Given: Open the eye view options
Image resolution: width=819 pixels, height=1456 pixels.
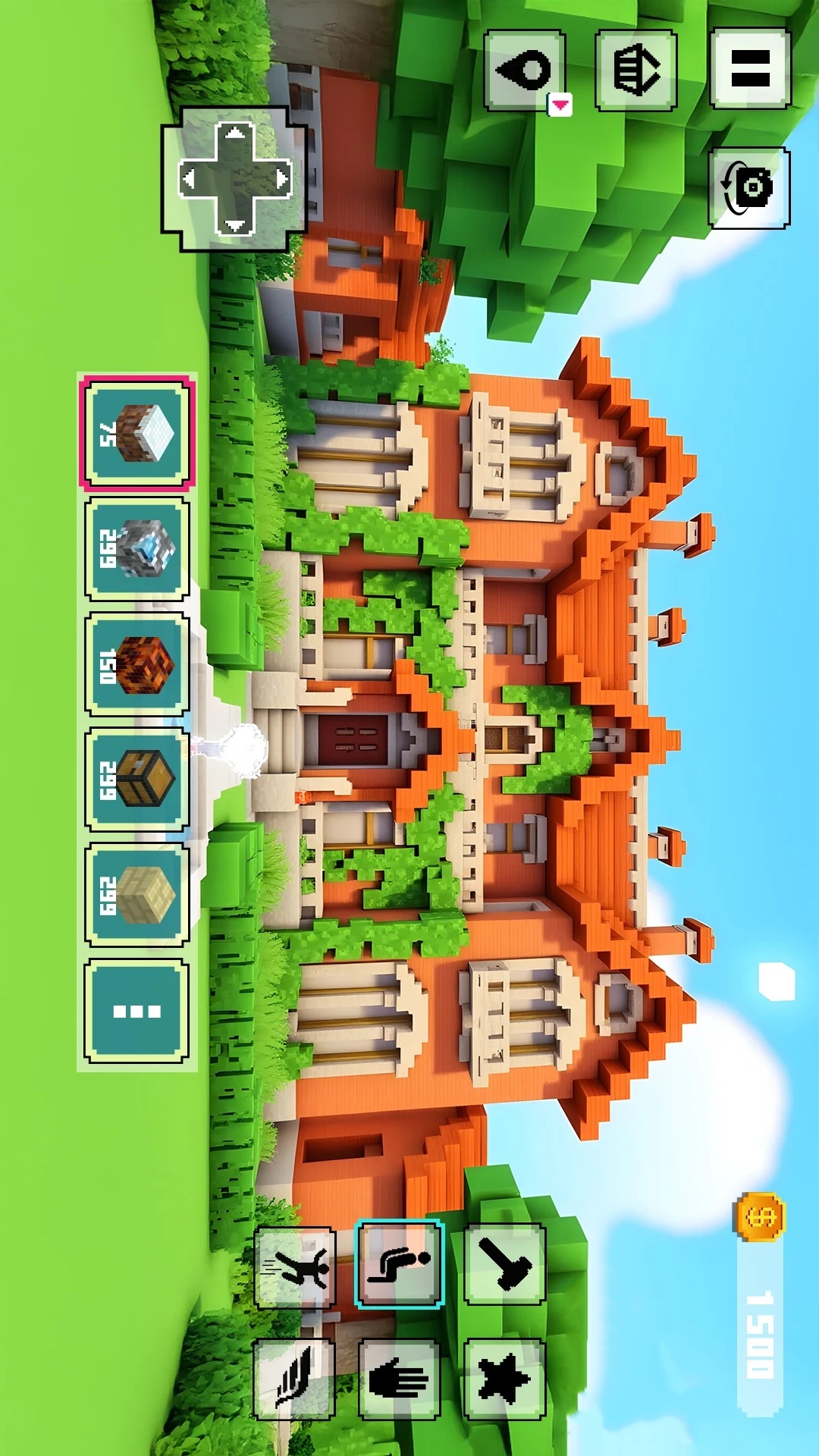Looking at the screenshot, I should point(524,71).
